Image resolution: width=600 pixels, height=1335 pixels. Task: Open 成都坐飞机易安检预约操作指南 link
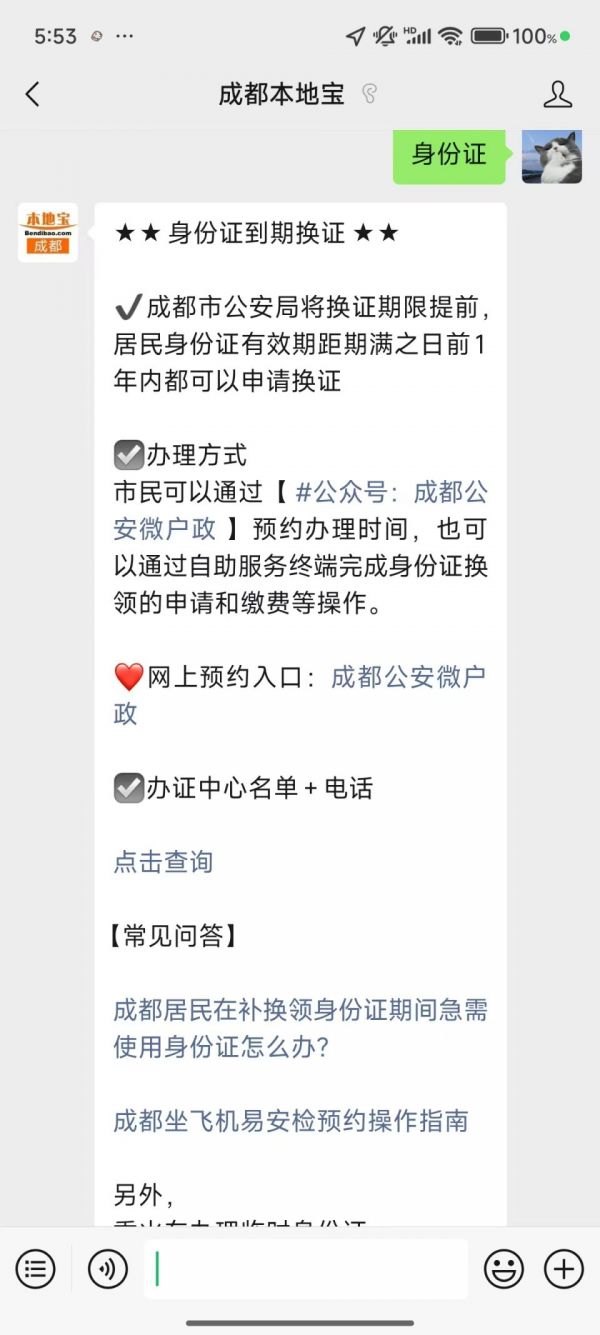tap(291, 1121)
